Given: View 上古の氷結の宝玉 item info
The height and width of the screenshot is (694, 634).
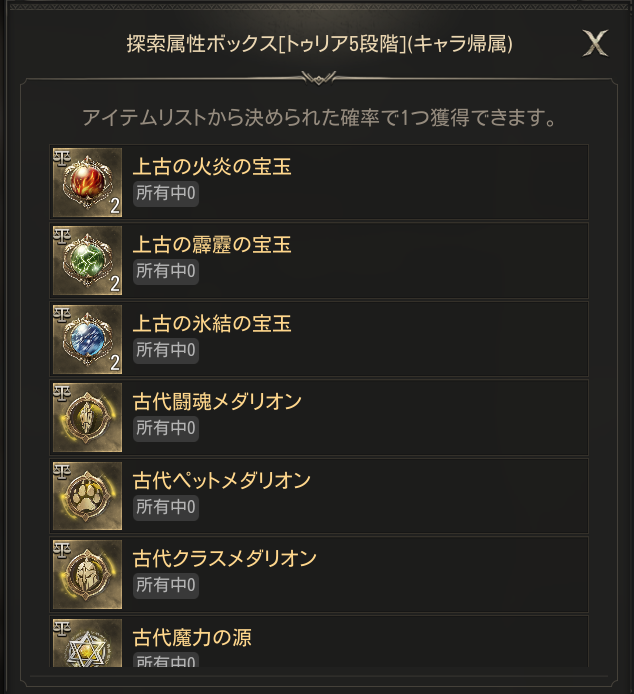Looking at the screenshot, I should point(87,339).
